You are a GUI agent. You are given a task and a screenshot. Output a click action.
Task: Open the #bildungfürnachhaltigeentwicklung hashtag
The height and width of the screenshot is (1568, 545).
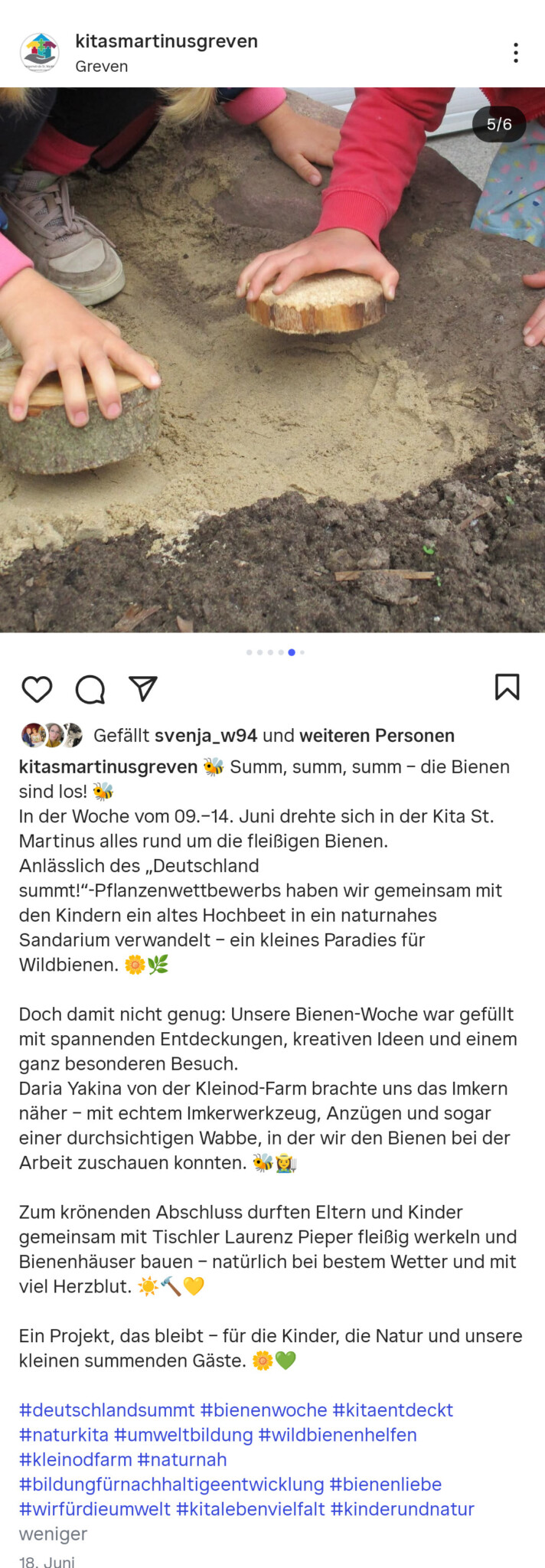(x=171, y=1485)
